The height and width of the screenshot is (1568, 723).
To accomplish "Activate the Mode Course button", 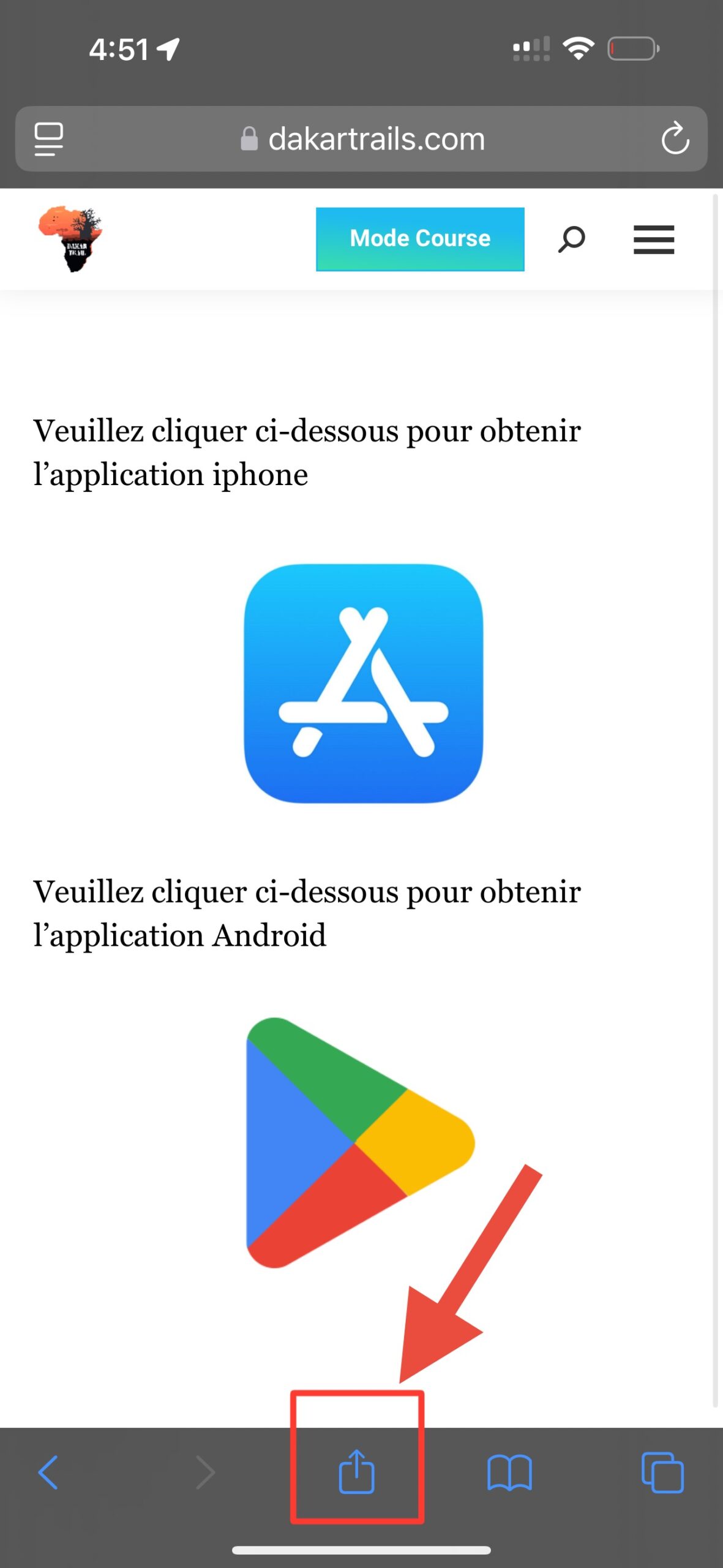I will [x=420, y=239].
